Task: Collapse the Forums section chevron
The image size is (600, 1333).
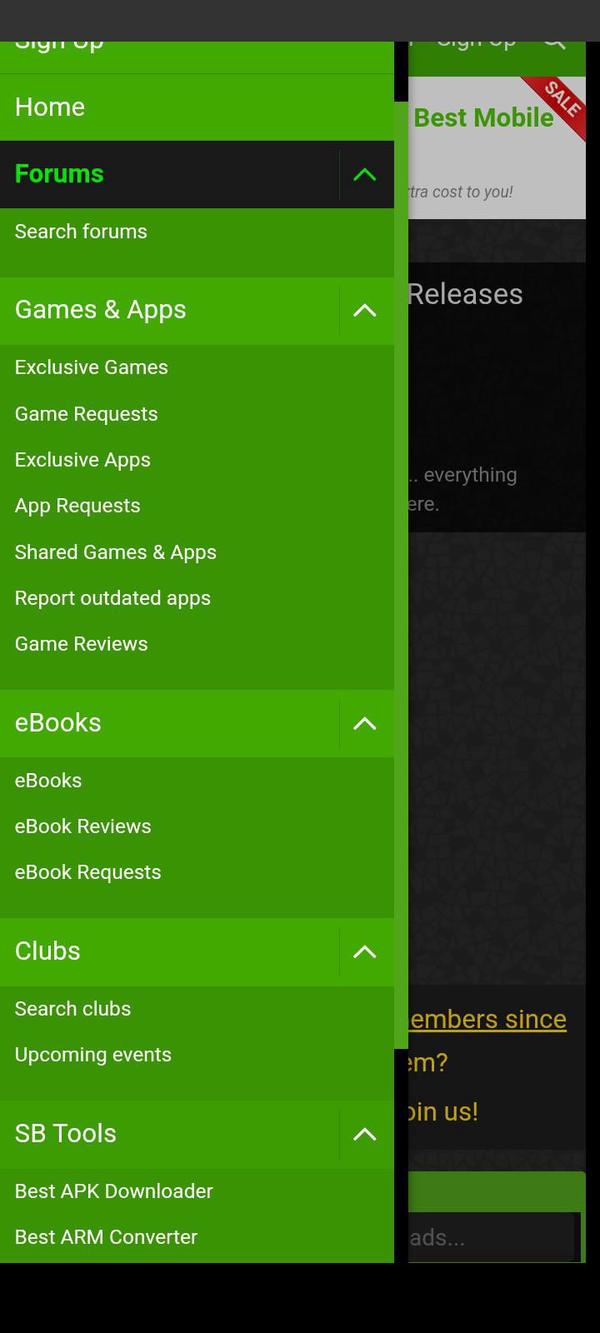Action: (x=365, y=175)
